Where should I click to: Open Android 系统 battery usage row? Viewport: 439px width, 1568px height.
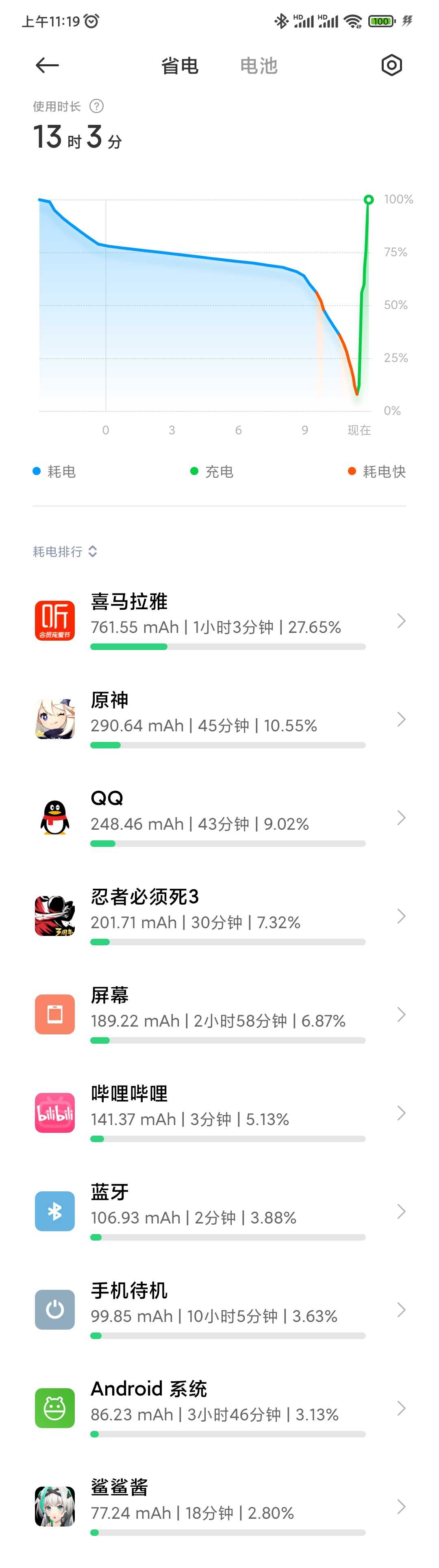coord(219,1409)
